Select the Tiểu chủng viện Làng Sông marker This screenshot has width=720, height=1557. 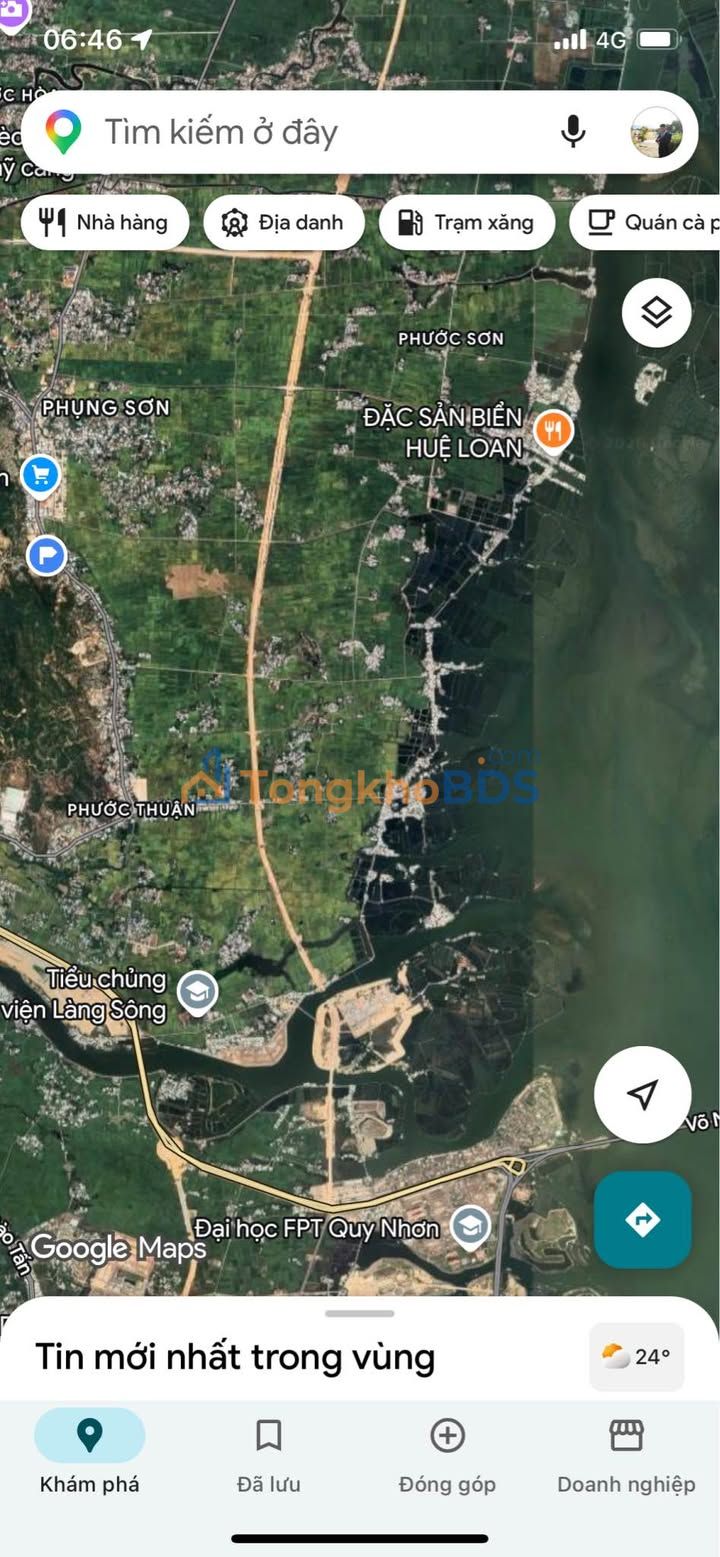coord(197,992)
